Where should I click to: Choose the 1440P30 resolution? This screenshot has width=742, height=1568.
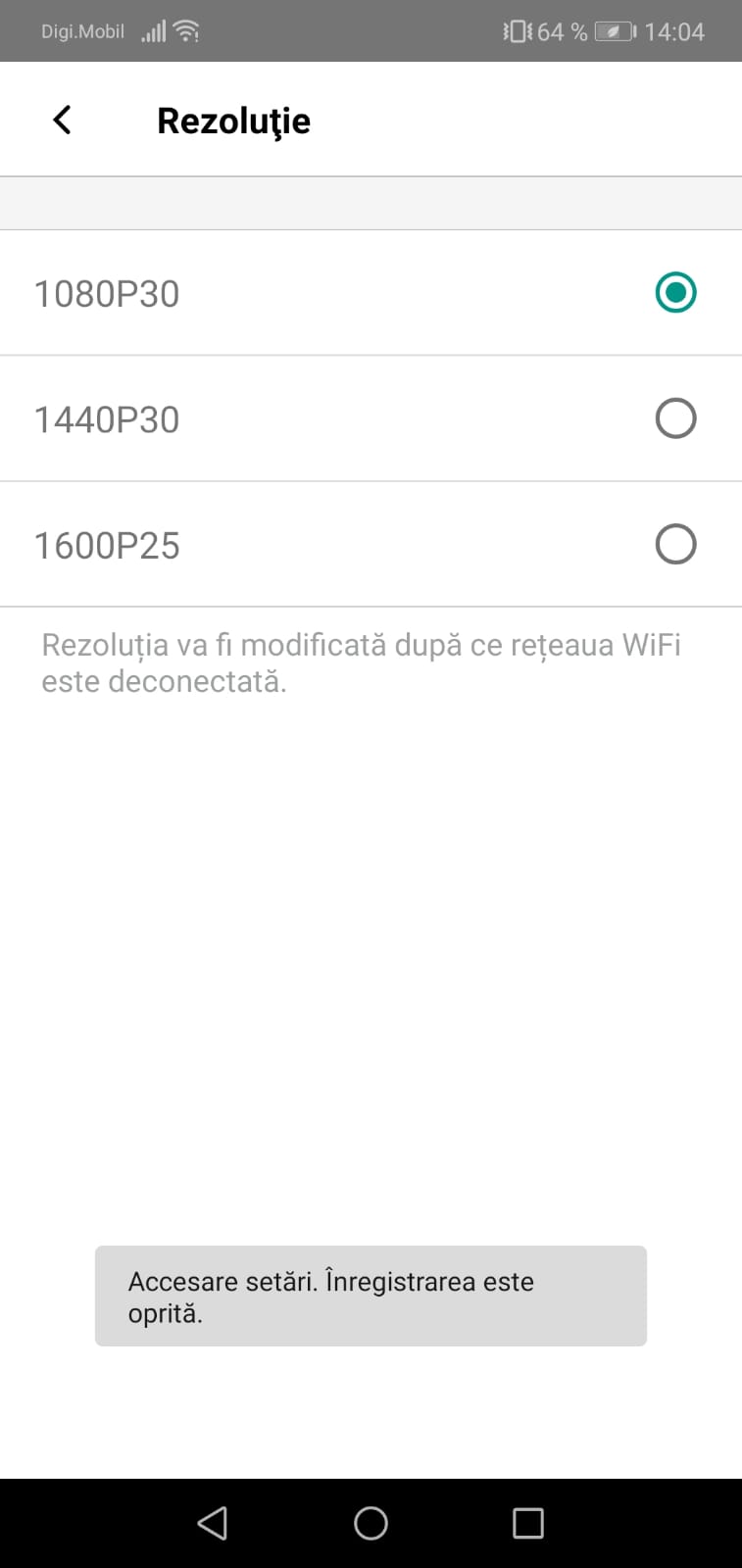pyautogui.click(x=674, y=418)
